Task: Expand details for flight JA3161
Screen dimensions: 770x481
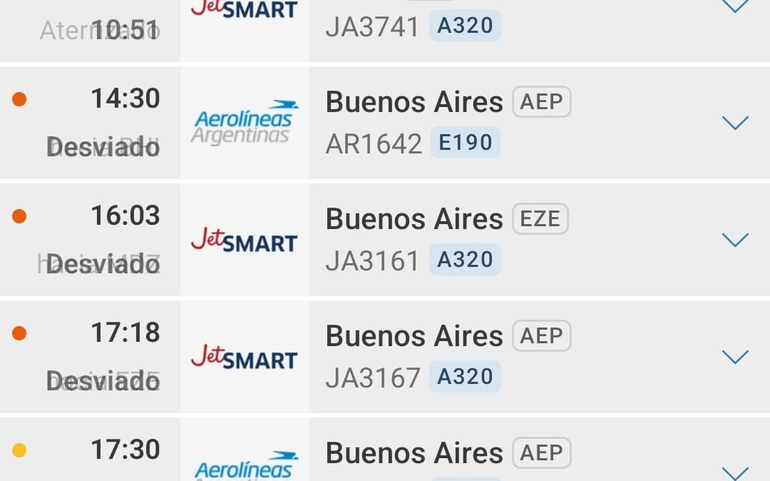Action: [x=735, y=240]
